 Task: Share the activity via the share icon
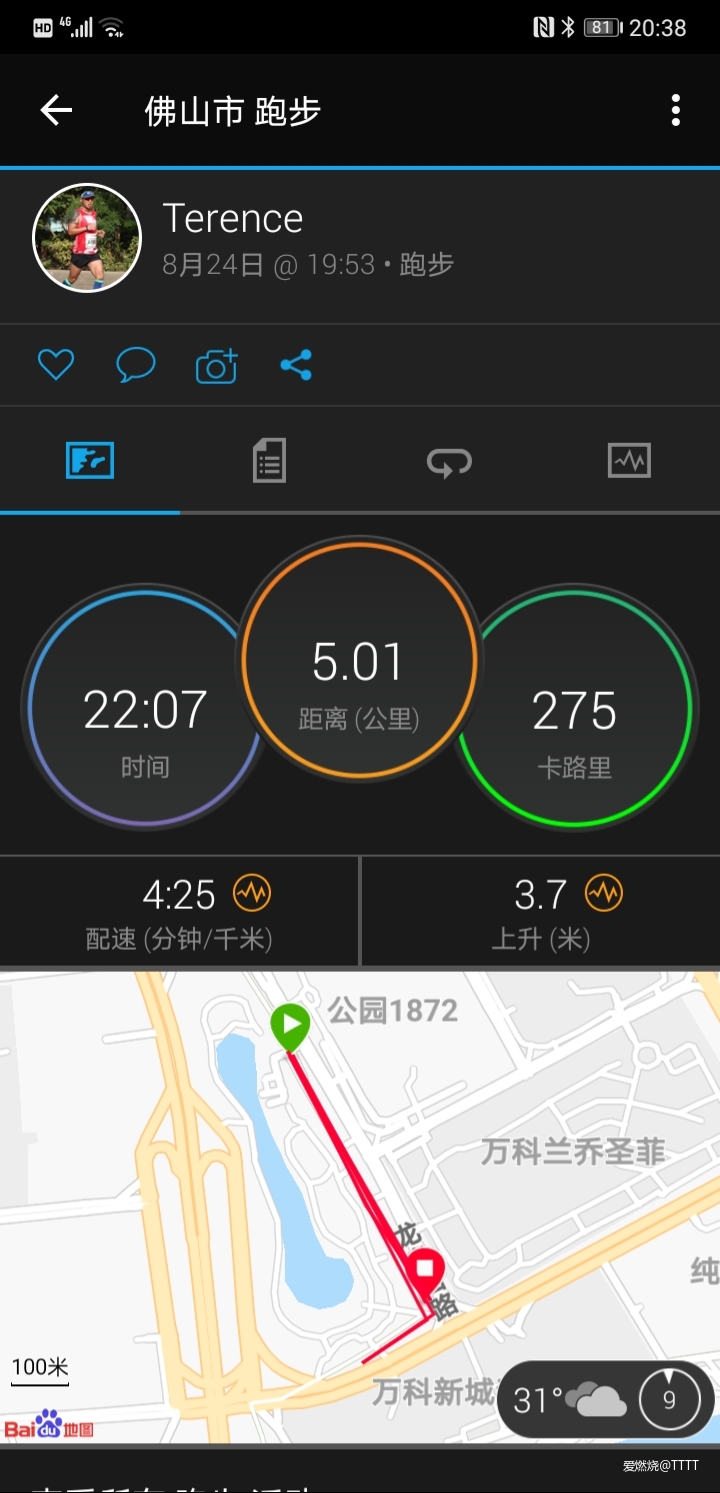pyautogui.click(x=297, y=364)
